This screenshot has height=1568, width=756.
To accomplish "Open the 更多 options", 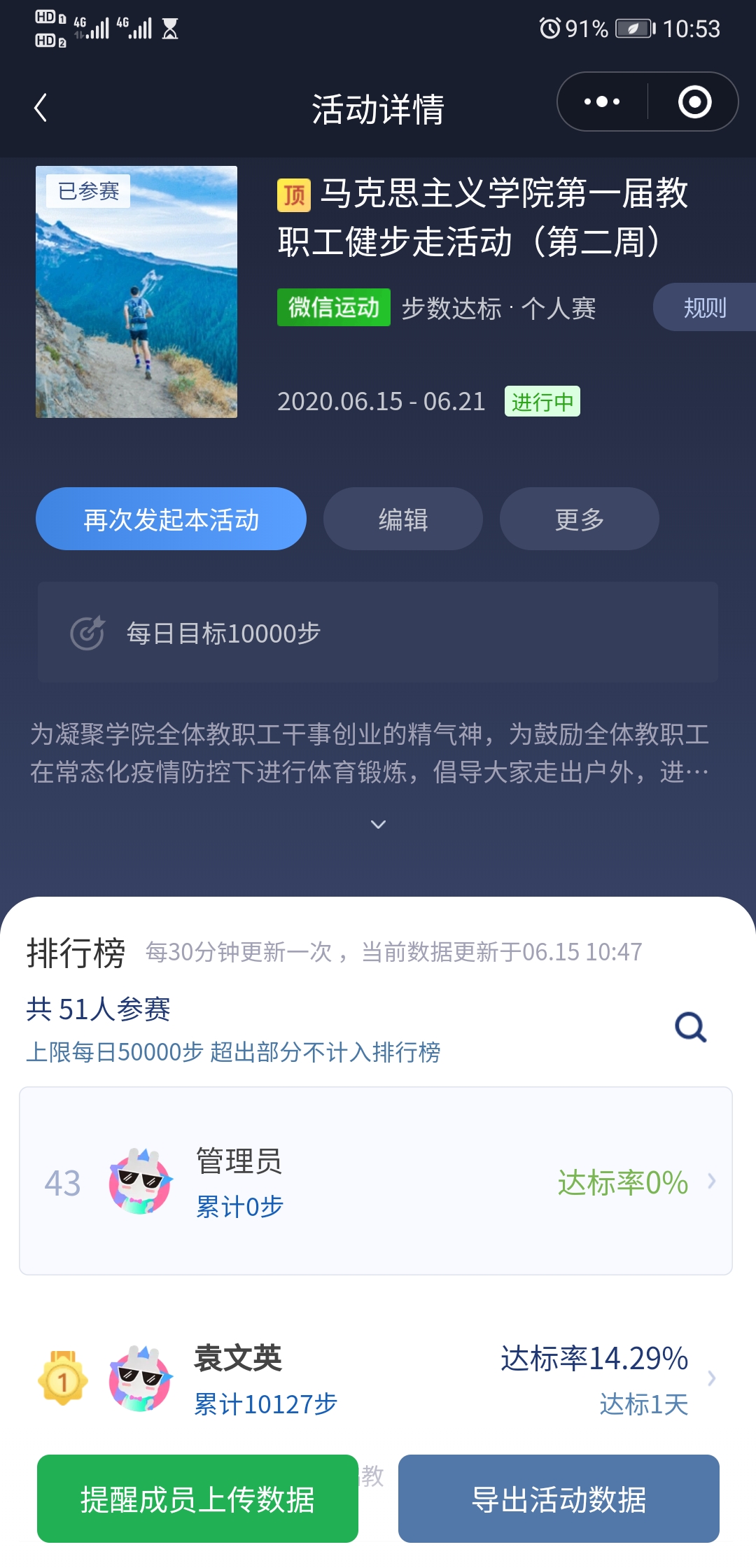I will (579, 519).
